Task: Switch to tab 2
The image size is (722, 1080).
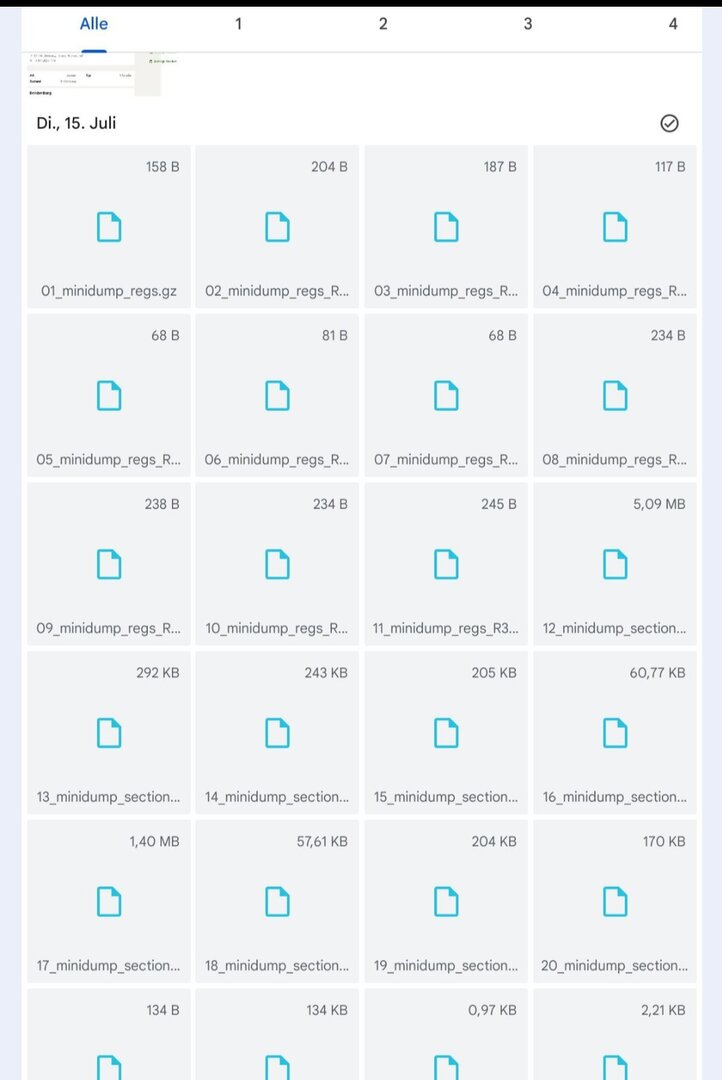Action: point(383,24)
